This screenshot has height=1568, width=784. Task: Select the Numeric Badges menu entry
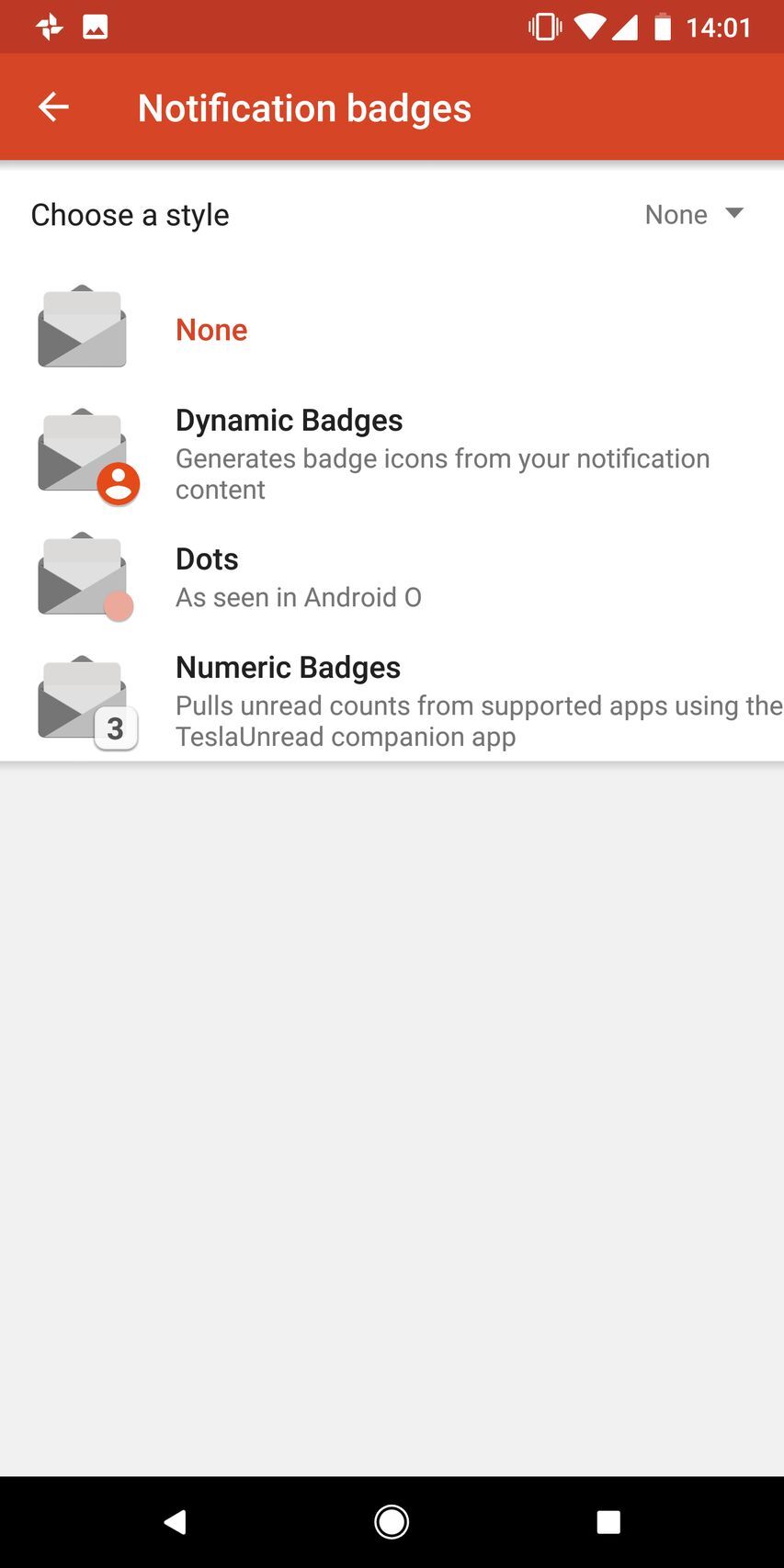[x=288, y=667]
